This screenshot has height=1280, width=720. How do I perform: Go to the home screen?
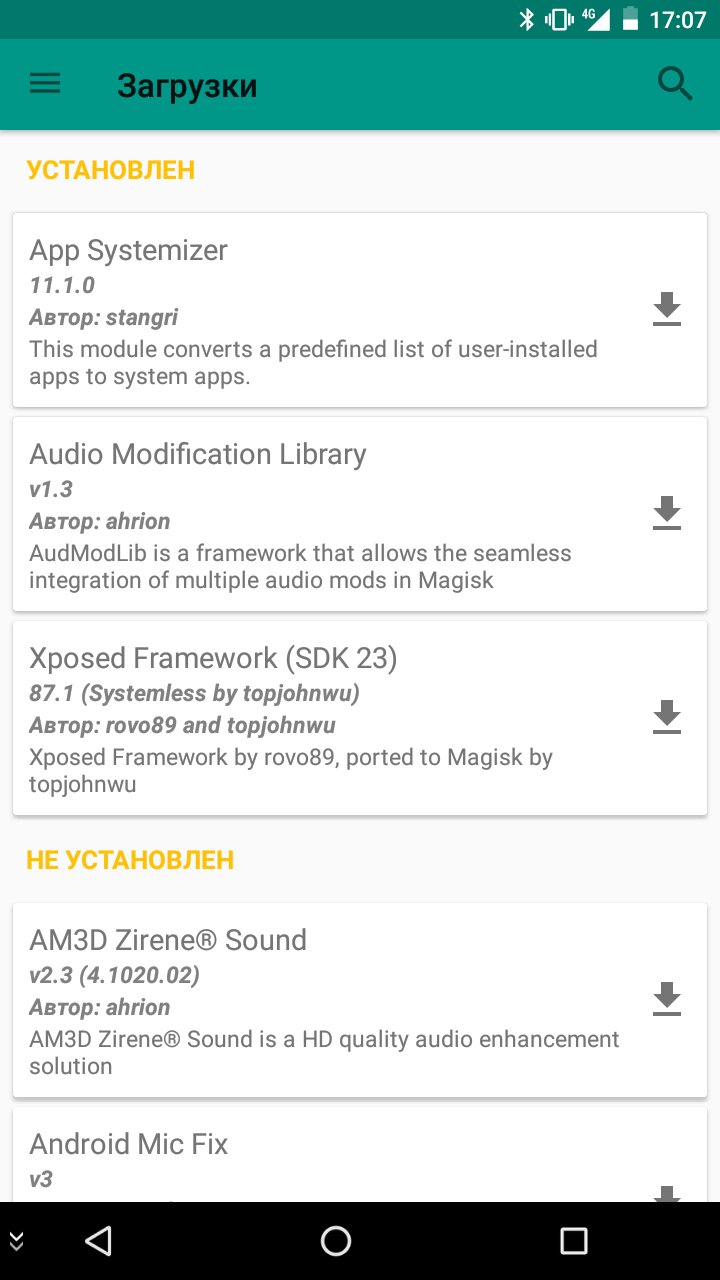point(336,1241)
